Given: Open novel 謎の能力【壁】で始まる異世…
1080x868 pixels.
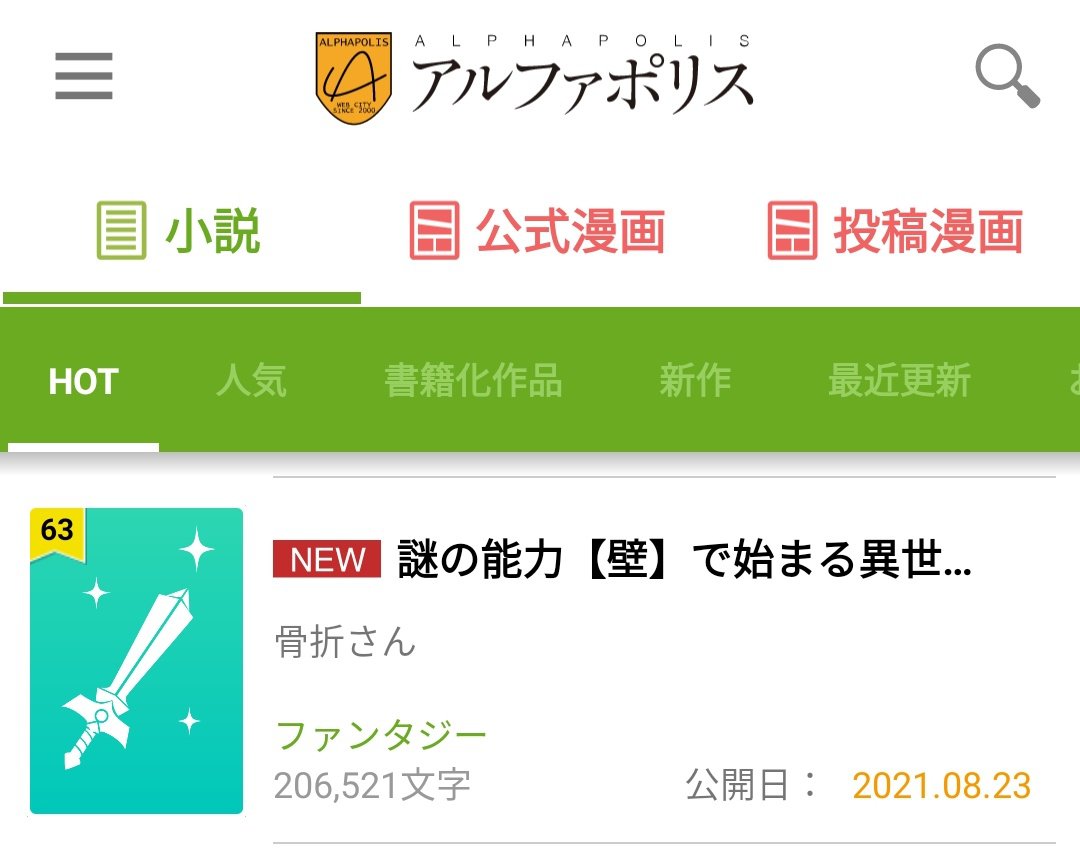Looking at the screenshot, I should pyautogui.click(x=684, y=560).
